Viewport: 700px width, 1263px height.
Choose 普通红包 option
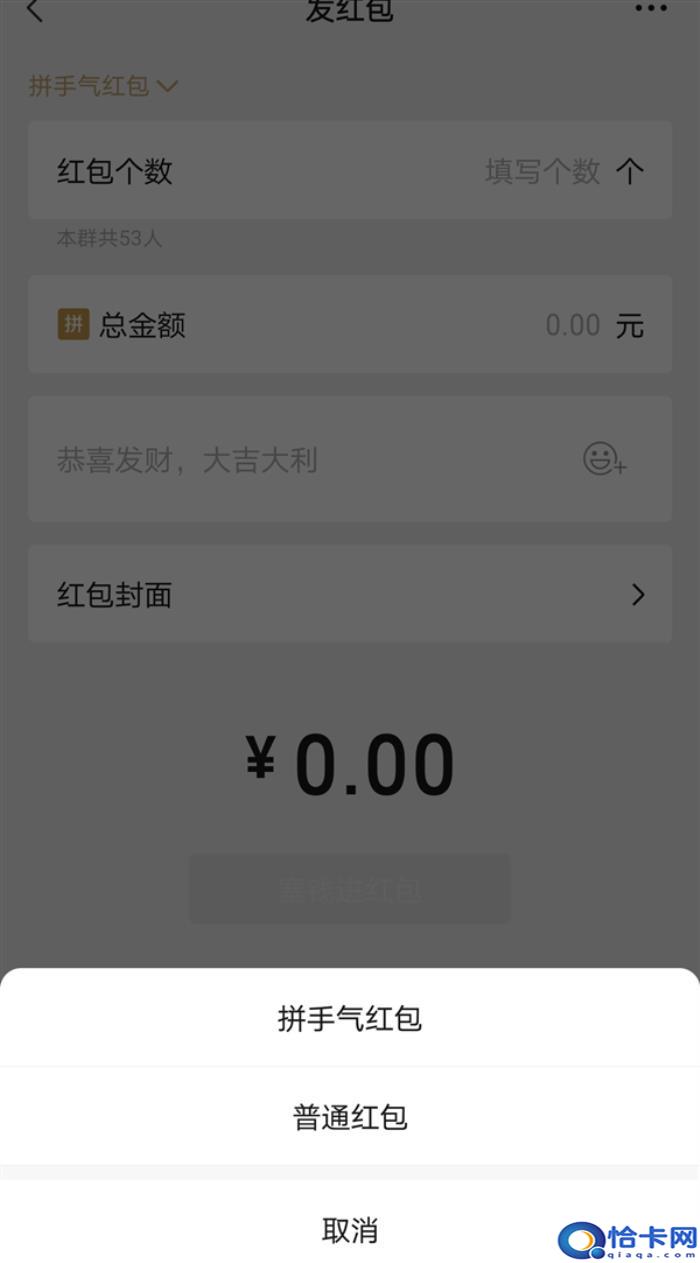(350, 1117)
